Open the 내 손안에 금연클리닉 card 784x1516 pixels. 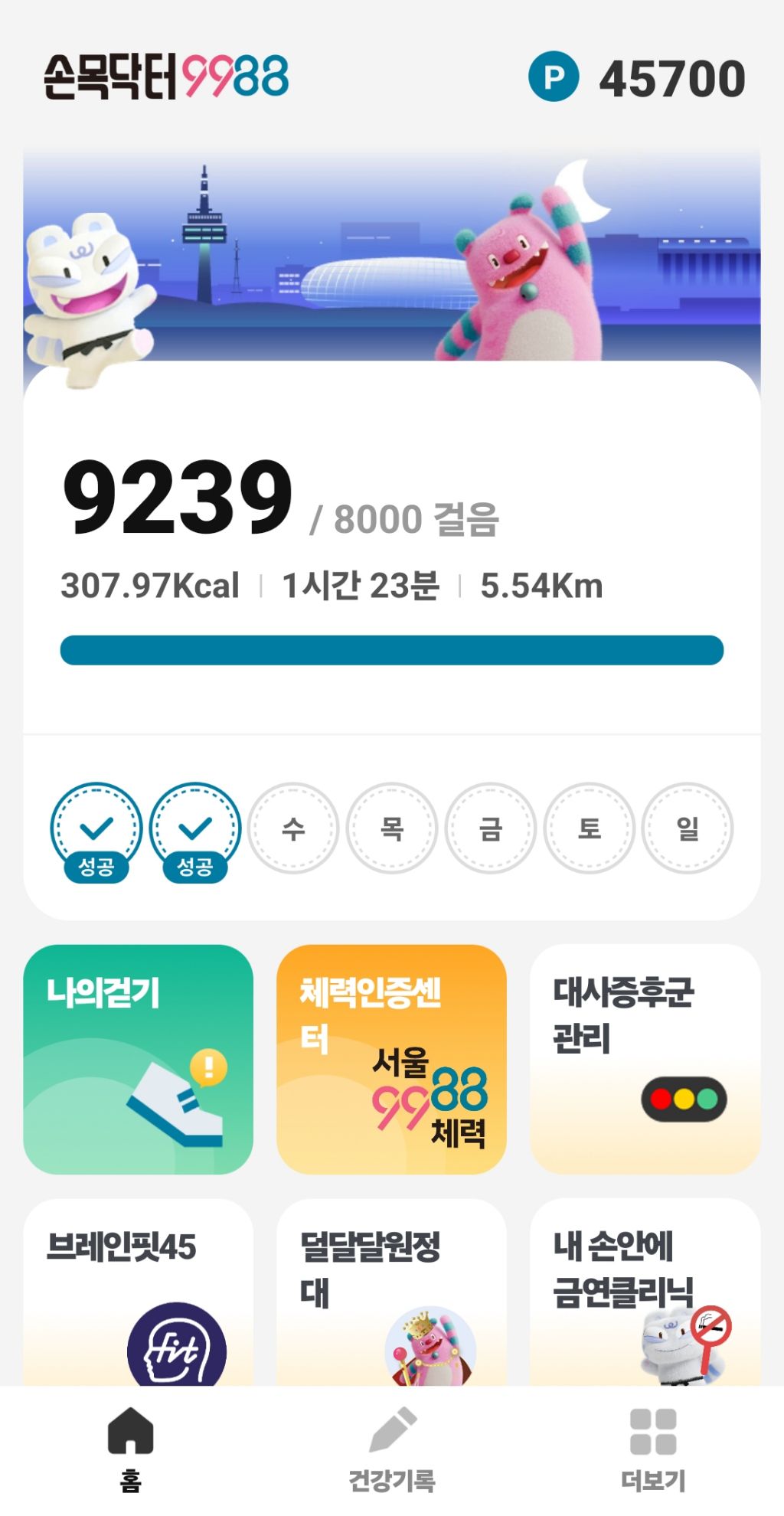point(645,1294)
